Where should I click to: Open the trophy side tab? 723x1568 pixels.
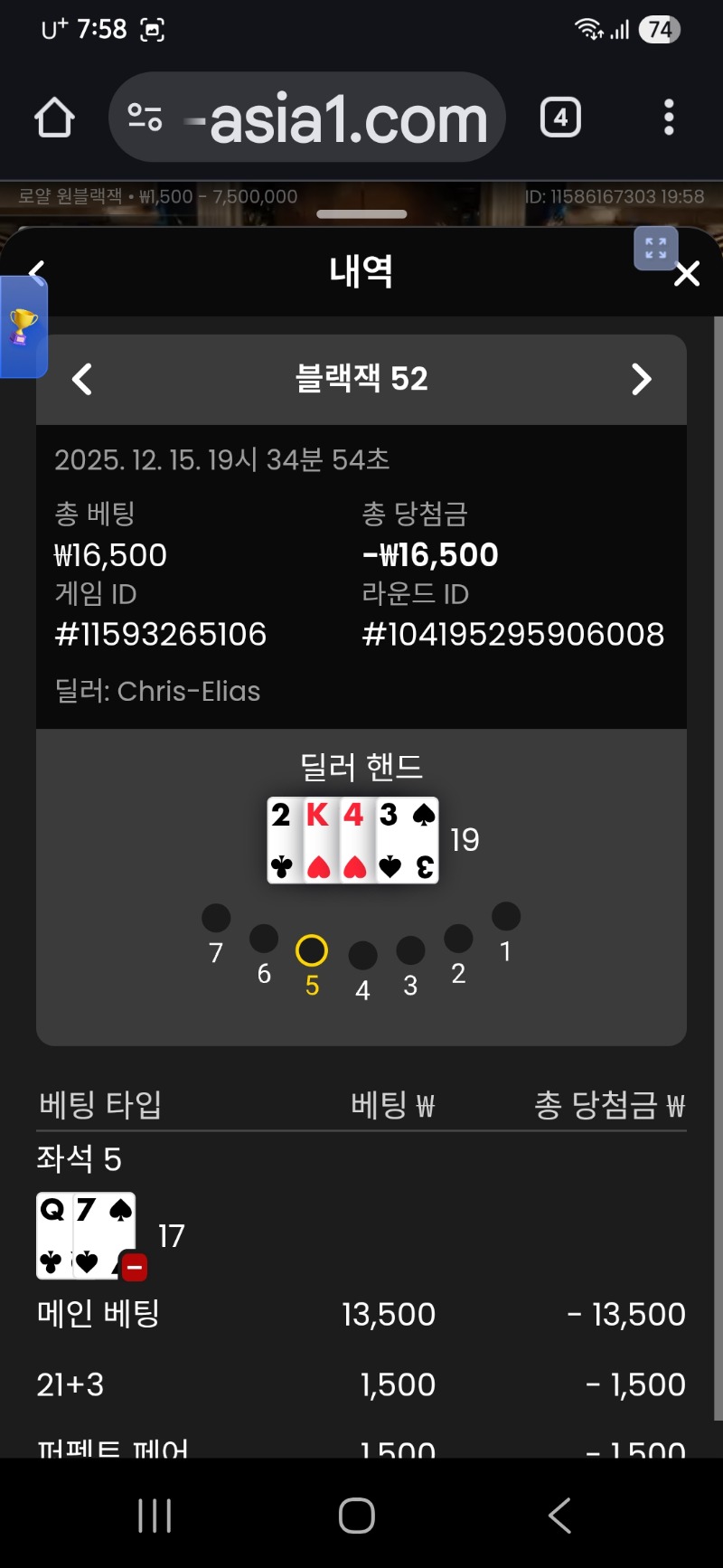(x=23, y=326)
